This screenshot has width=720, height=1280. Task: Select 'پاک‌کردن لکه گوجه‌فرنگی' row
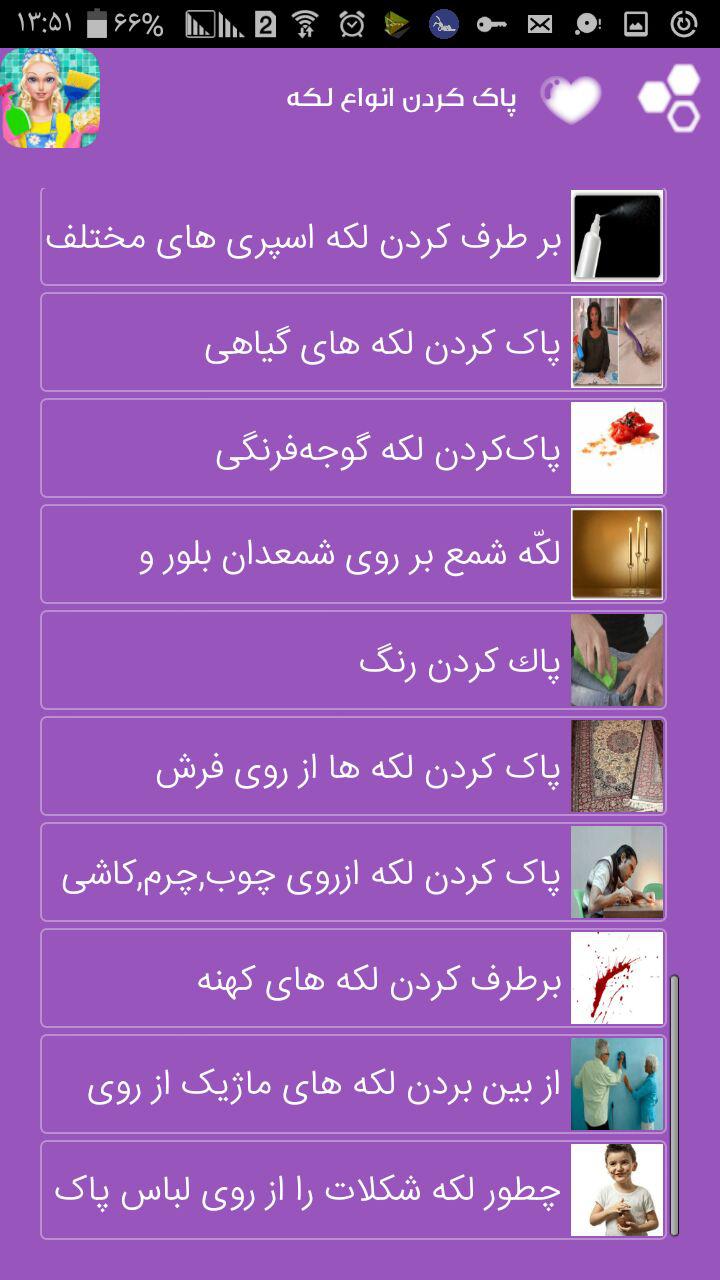point(353,449)
